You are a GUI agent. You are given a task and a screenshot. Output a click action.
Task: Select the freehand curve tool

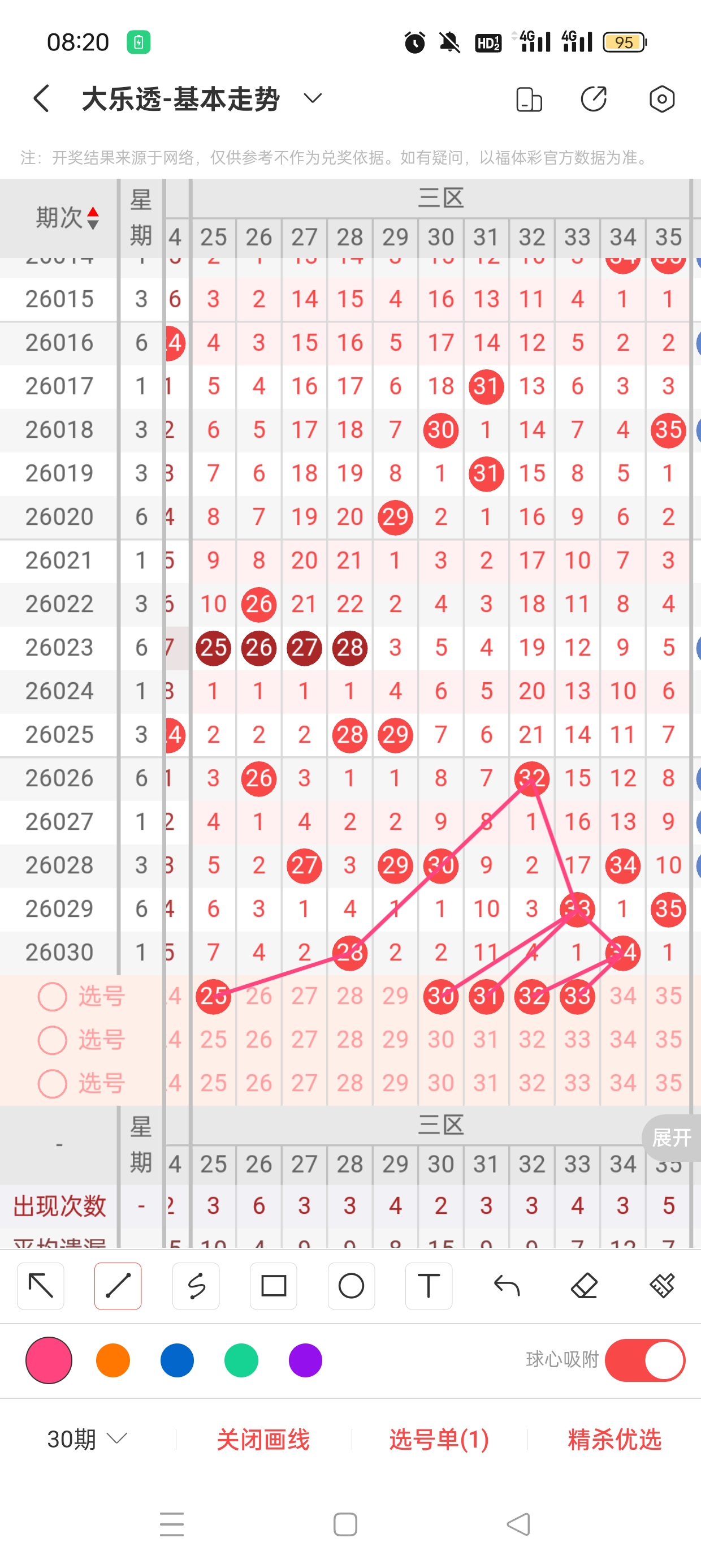196,1286
